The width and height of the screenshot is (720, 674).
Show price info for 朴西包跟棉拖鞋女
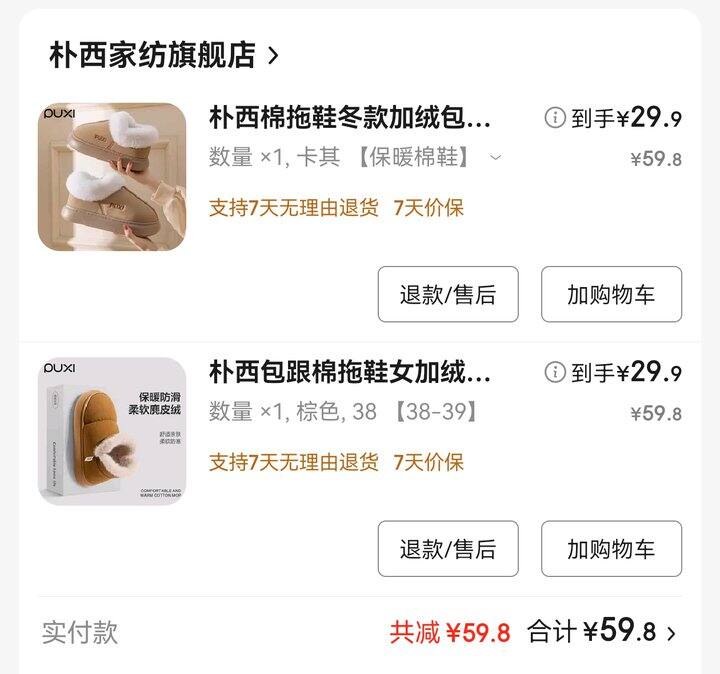coord(555,373)
